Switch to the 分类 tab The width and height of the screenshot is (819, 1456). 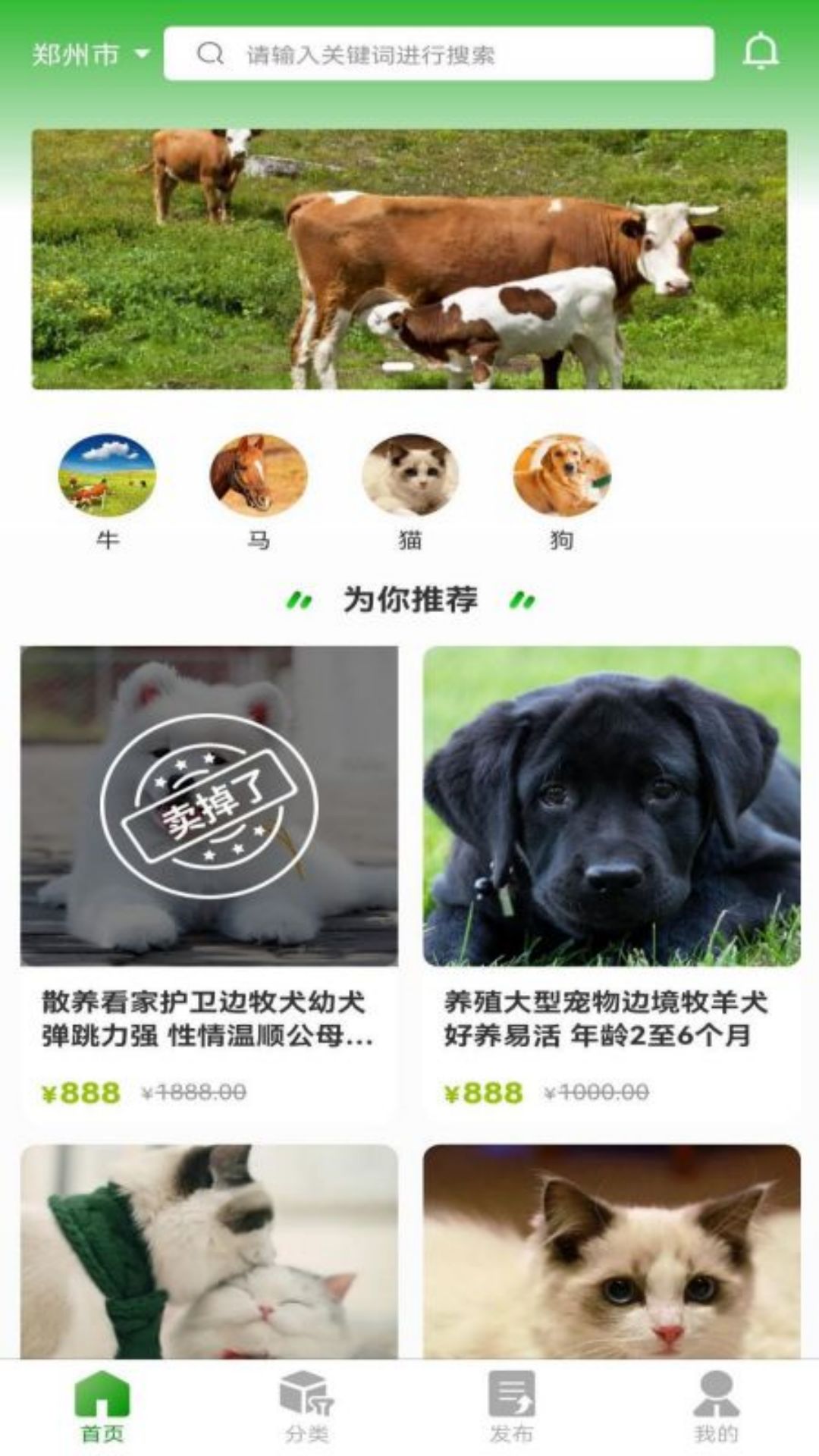307,1407
